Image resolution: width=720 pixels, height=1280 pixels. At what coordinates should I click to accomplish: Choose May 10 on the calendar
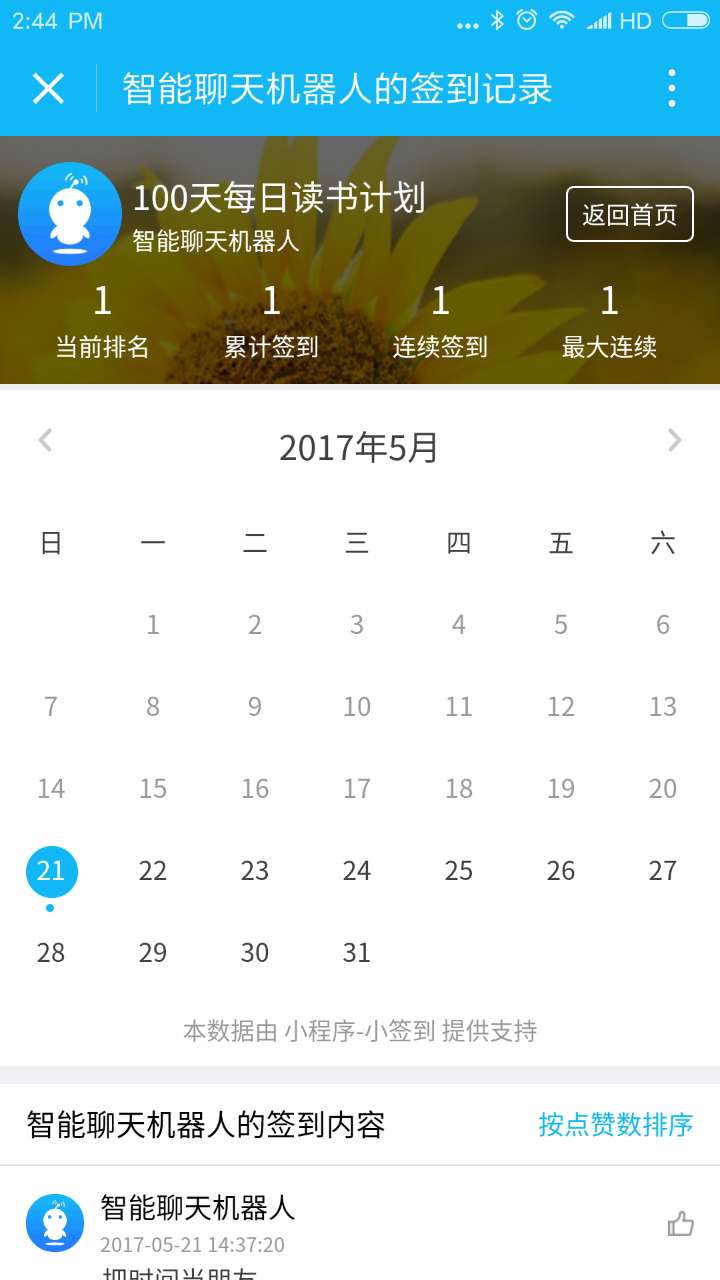coord(357,707)
